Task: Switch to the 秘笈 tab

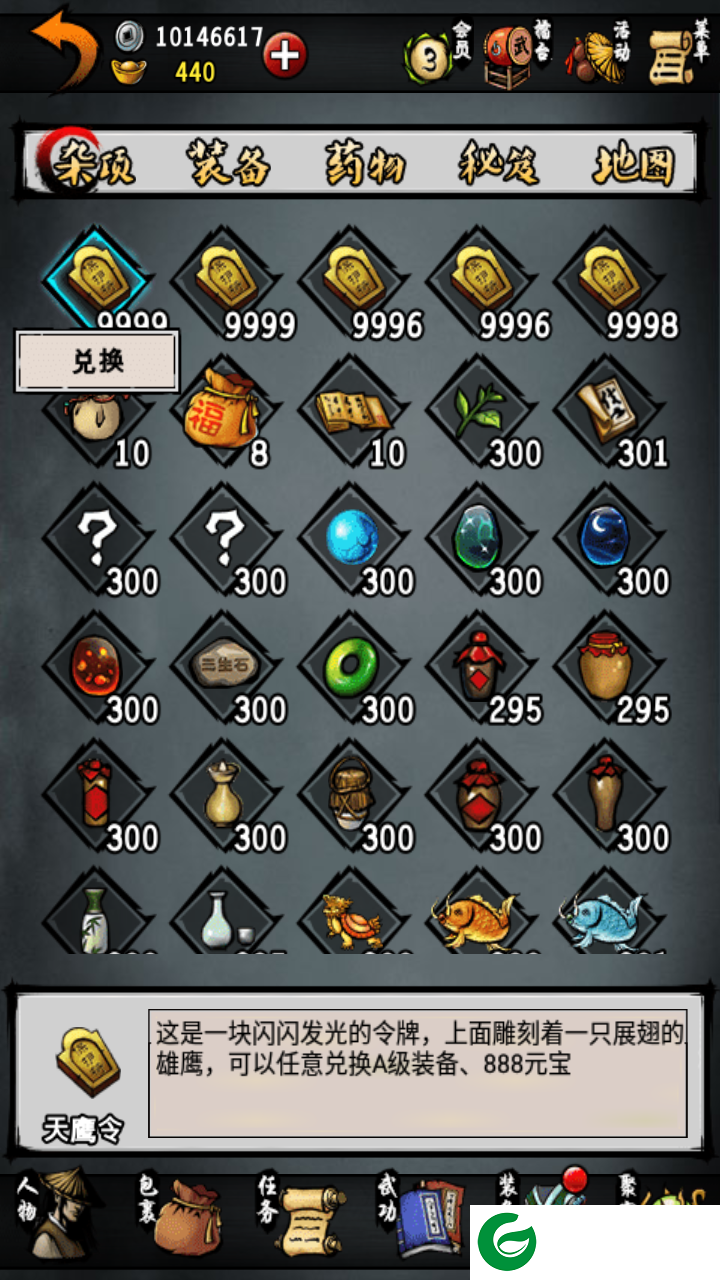Action: tap(498, 164)
